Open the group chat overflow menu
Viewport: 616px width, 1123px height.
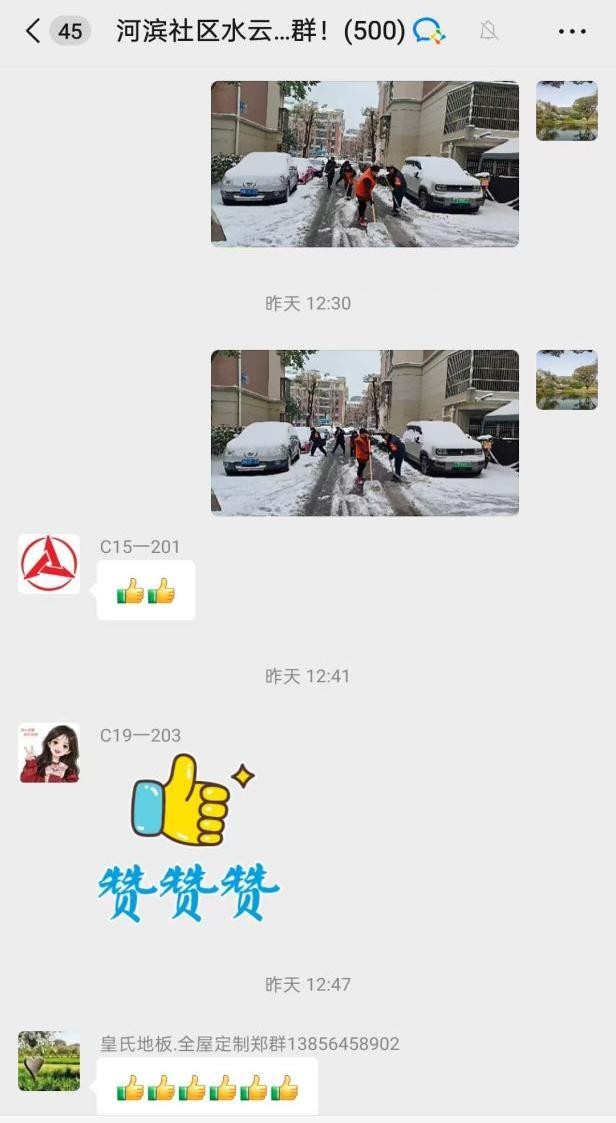(x=572, y=32)
